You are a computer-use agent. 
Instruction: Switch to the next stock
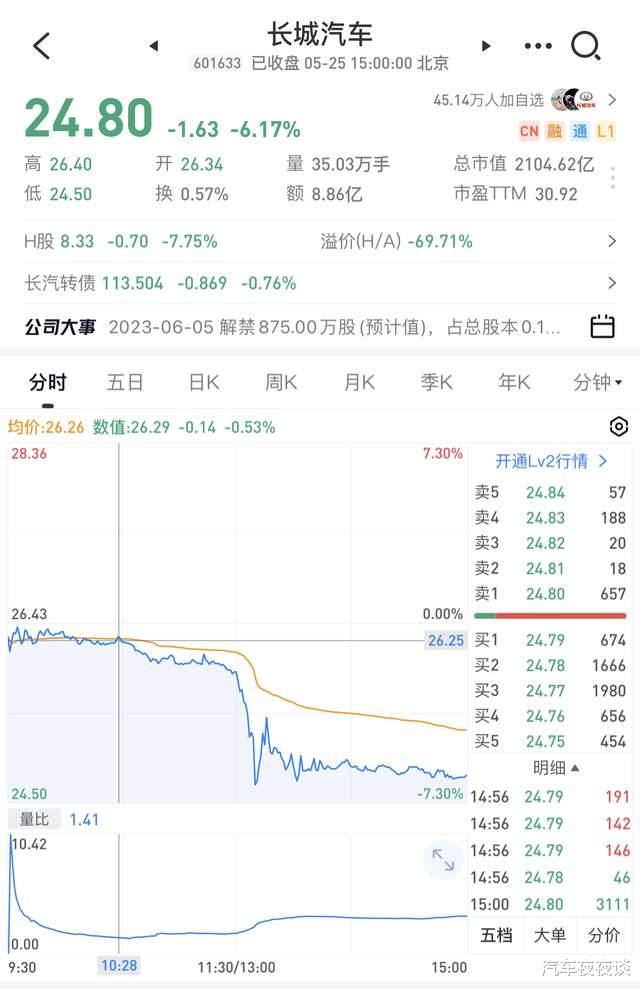pos(486,46)
